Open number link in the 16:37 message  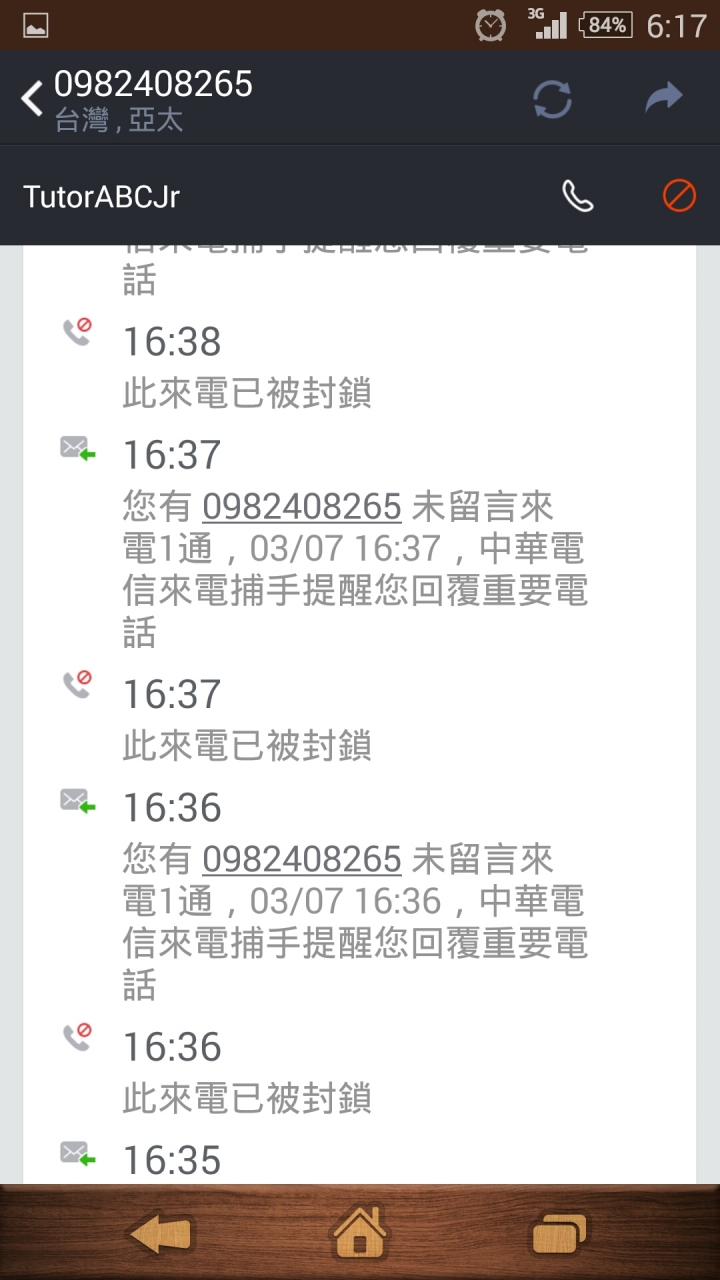coord(302,507)
